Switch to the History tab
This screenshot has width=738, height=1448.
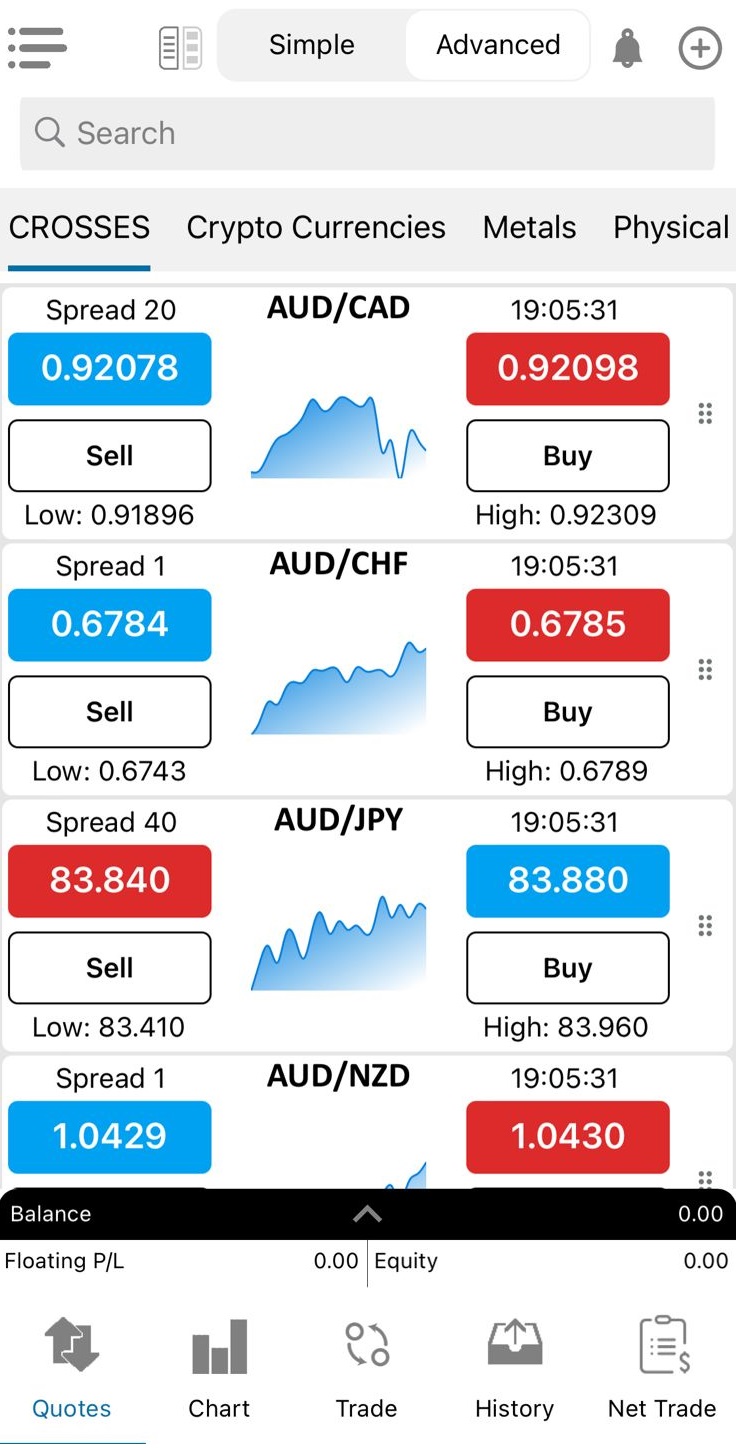(514, 1368)
